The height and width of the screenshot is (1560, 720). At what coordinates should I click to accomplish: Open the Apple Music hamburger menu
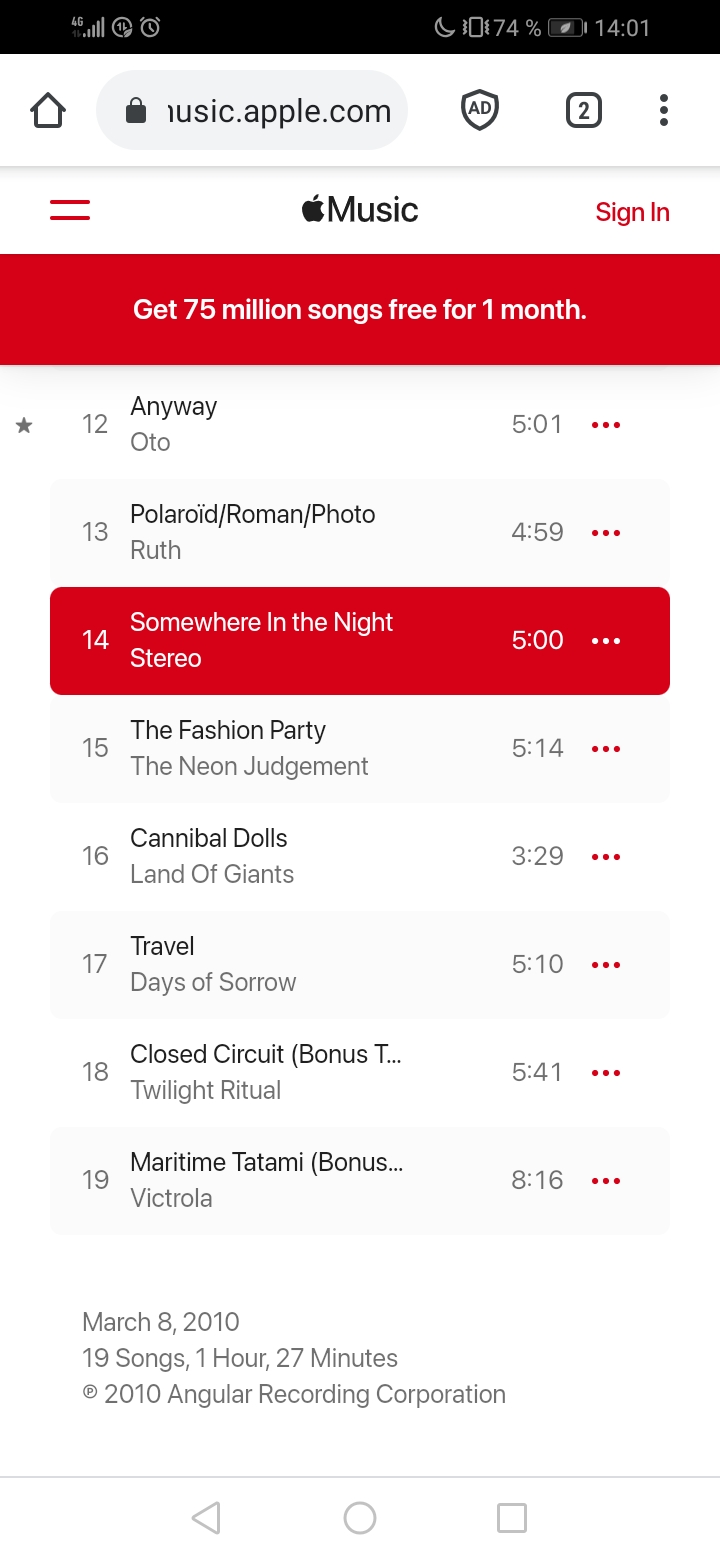70,210
